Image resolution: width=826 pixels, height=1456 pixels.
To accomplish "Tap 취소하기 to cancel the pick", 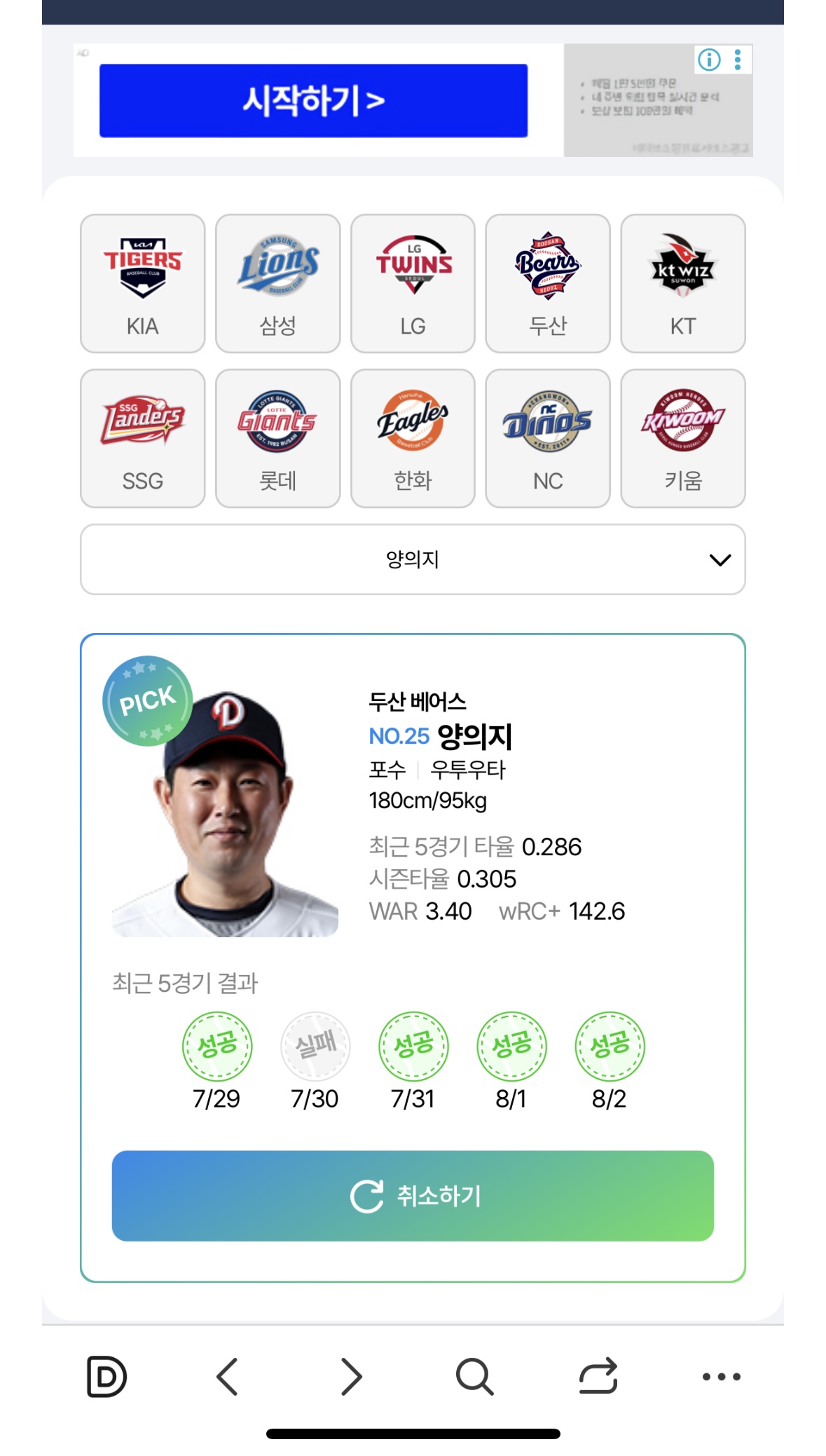I will [x=413, y=1196].
